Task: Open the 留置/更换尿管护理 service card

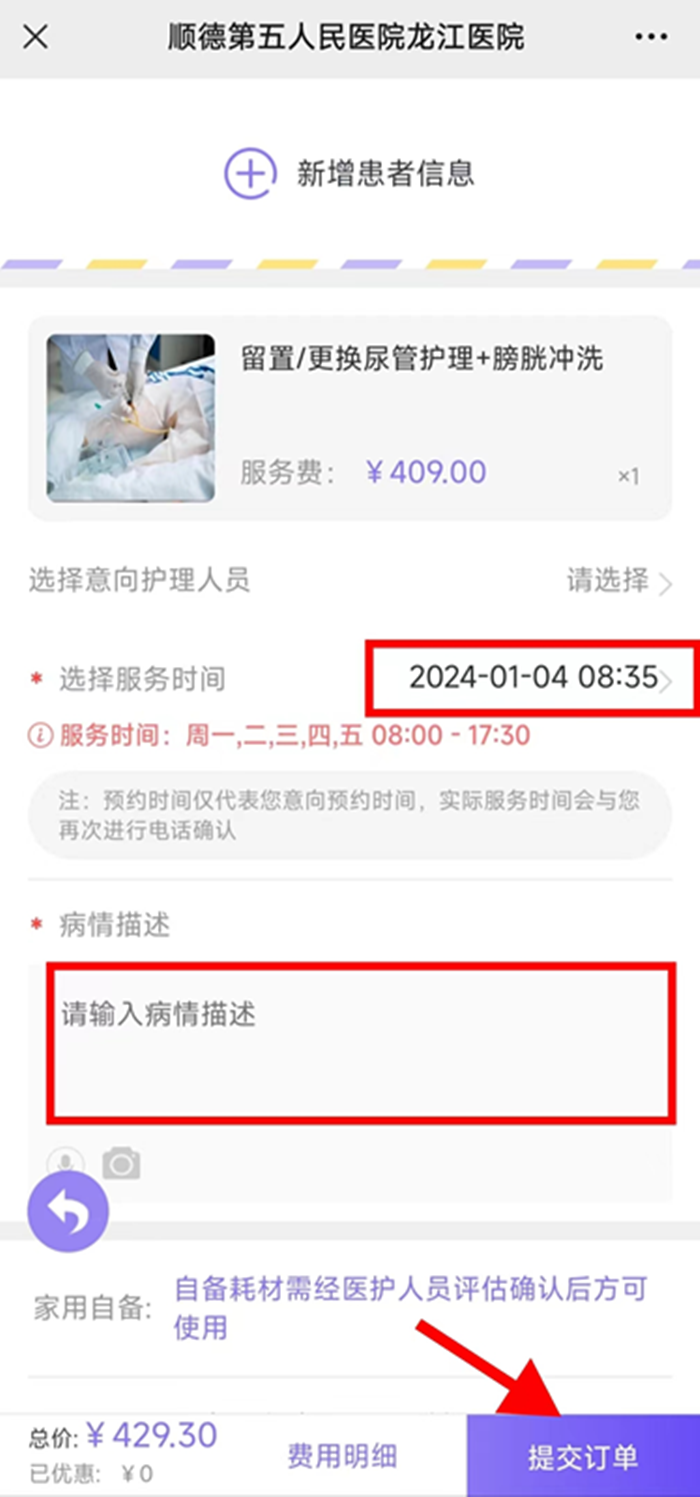Action: (x=350, y=418)
